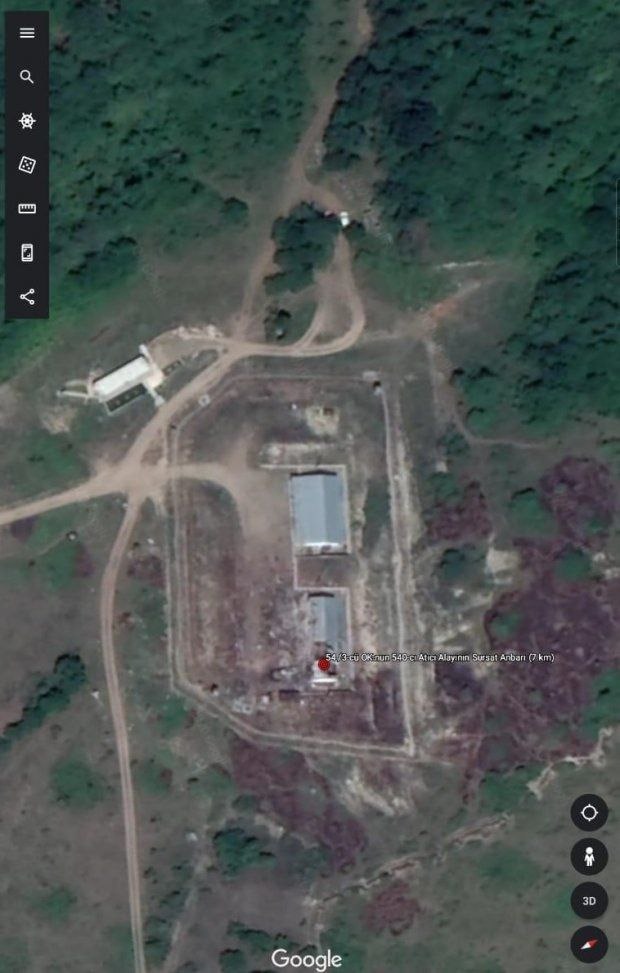The height and width of the screenshot is (973, 620).
Task: Open the hamburger menu
Action: [x=27, y=33]
